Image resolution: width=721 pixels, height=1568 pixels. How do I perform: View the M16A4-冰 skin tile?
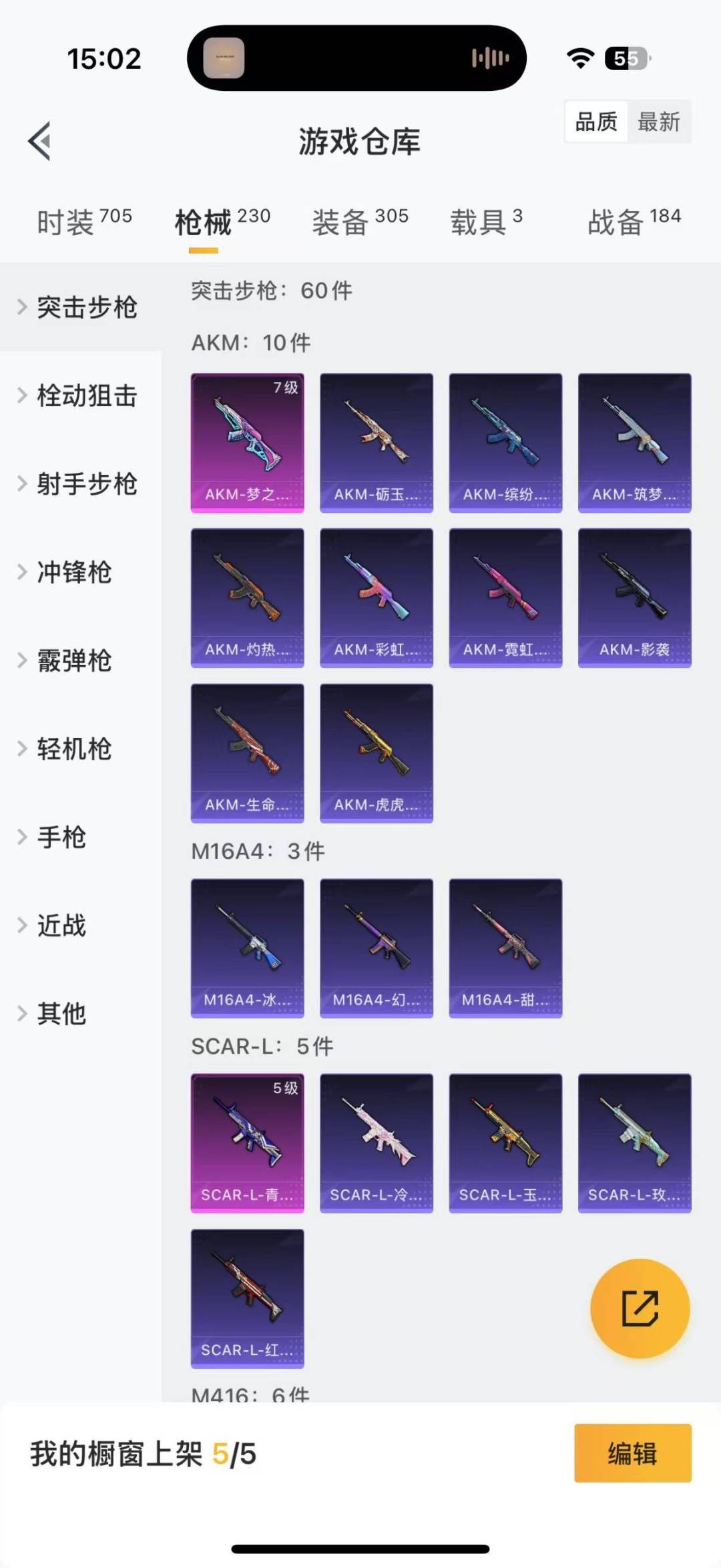coord(248,948)
